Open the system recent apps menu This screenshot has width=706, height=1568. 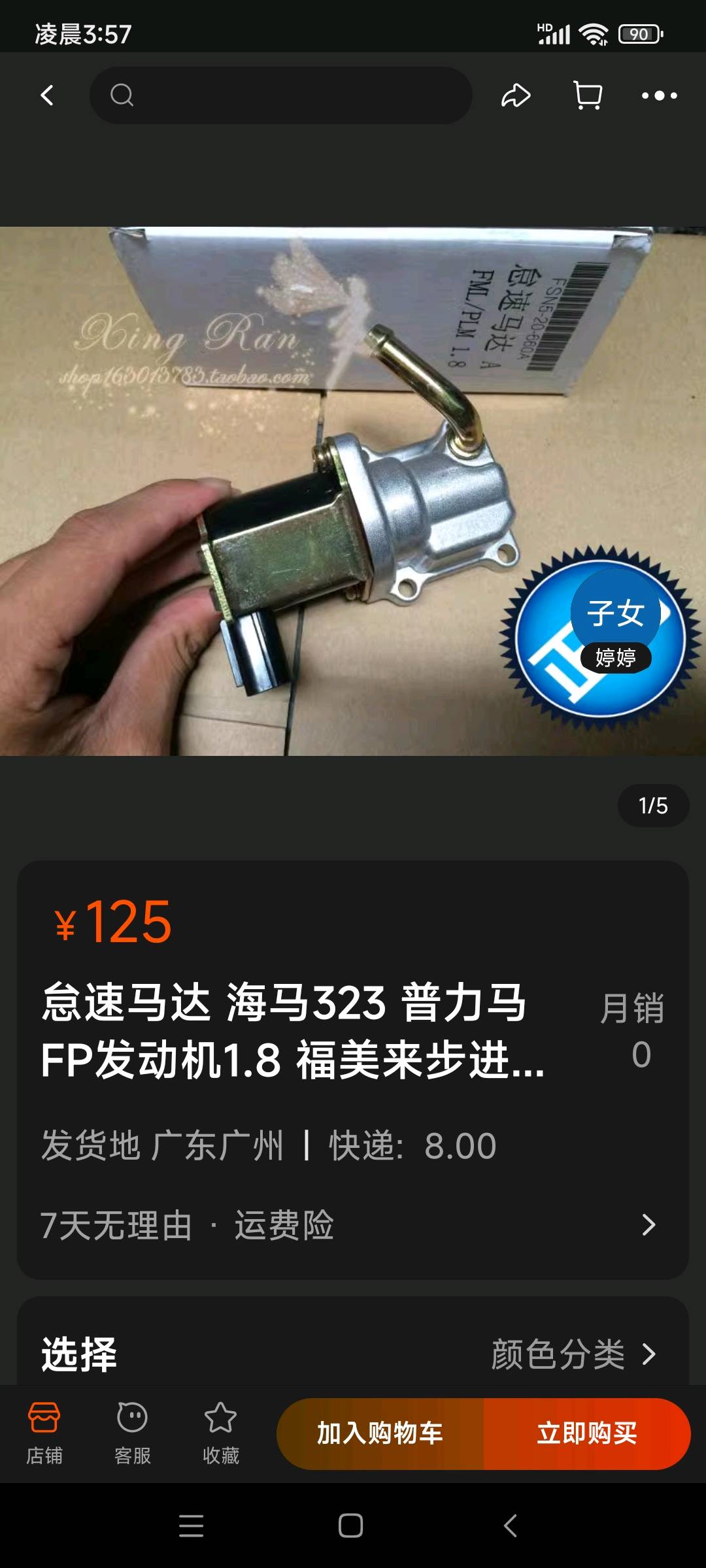(x=191, y=1526)
